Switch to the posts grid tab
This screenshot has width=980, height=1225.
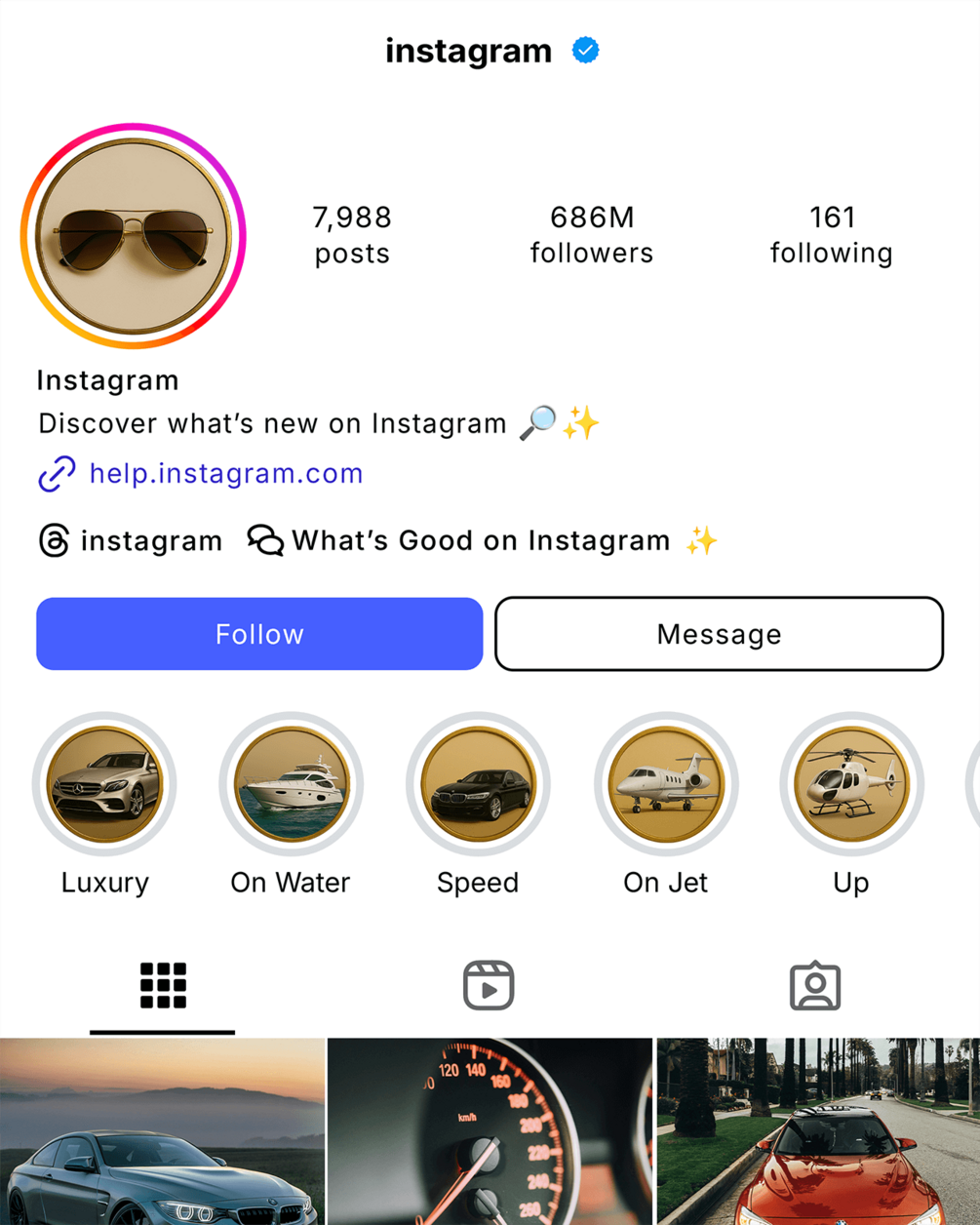163,985
